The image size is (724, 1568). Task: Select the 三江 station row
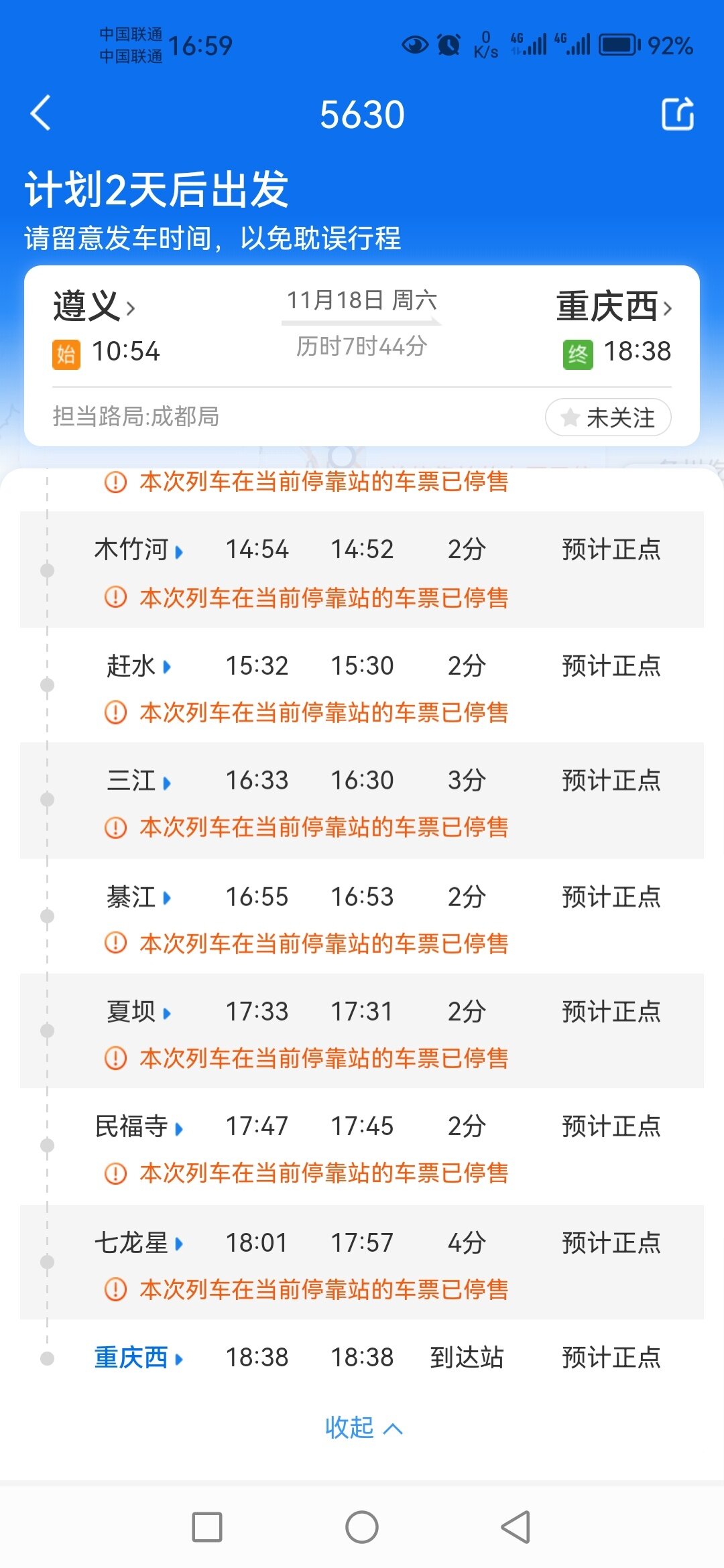tap(362, 801)
